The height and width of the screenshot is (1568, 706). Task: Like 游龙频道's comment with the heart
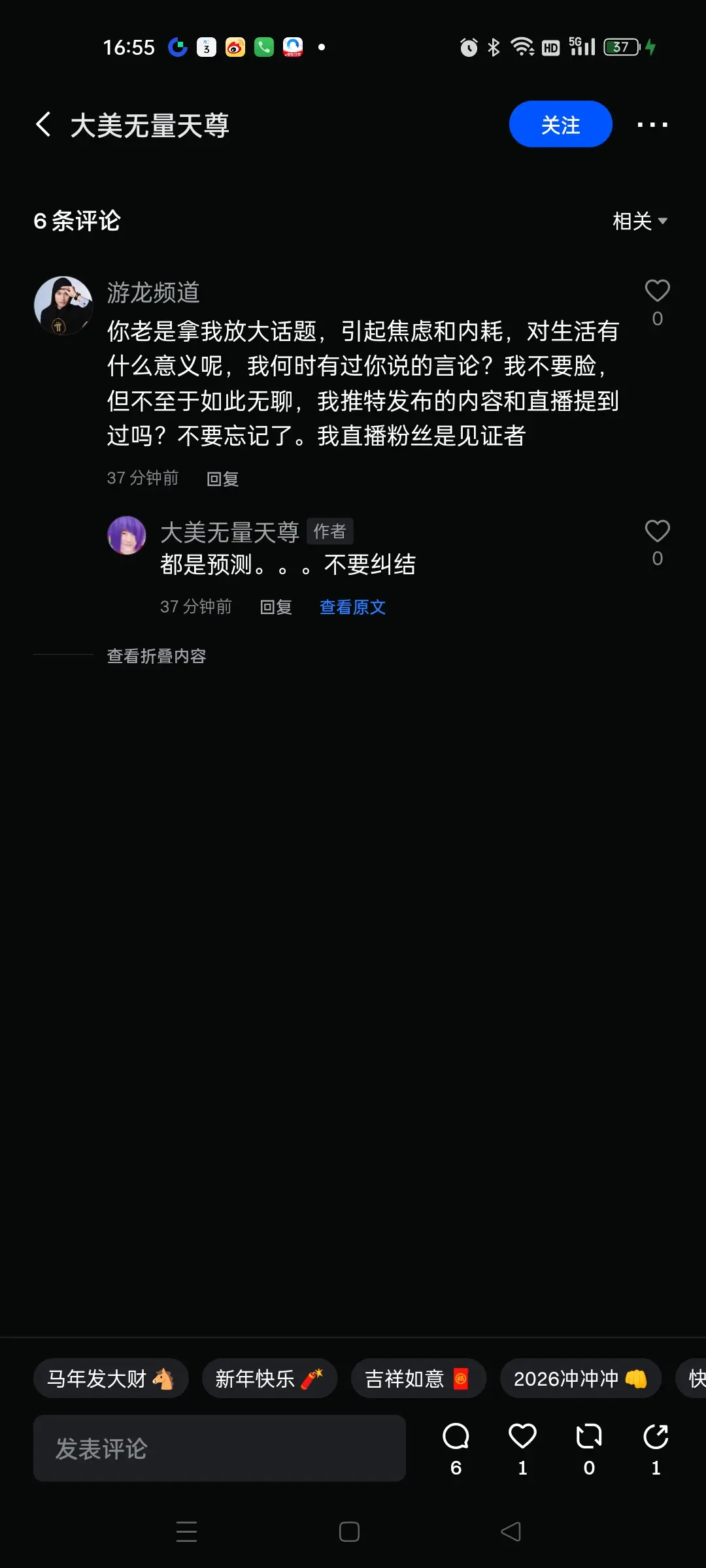coord(657,291)
